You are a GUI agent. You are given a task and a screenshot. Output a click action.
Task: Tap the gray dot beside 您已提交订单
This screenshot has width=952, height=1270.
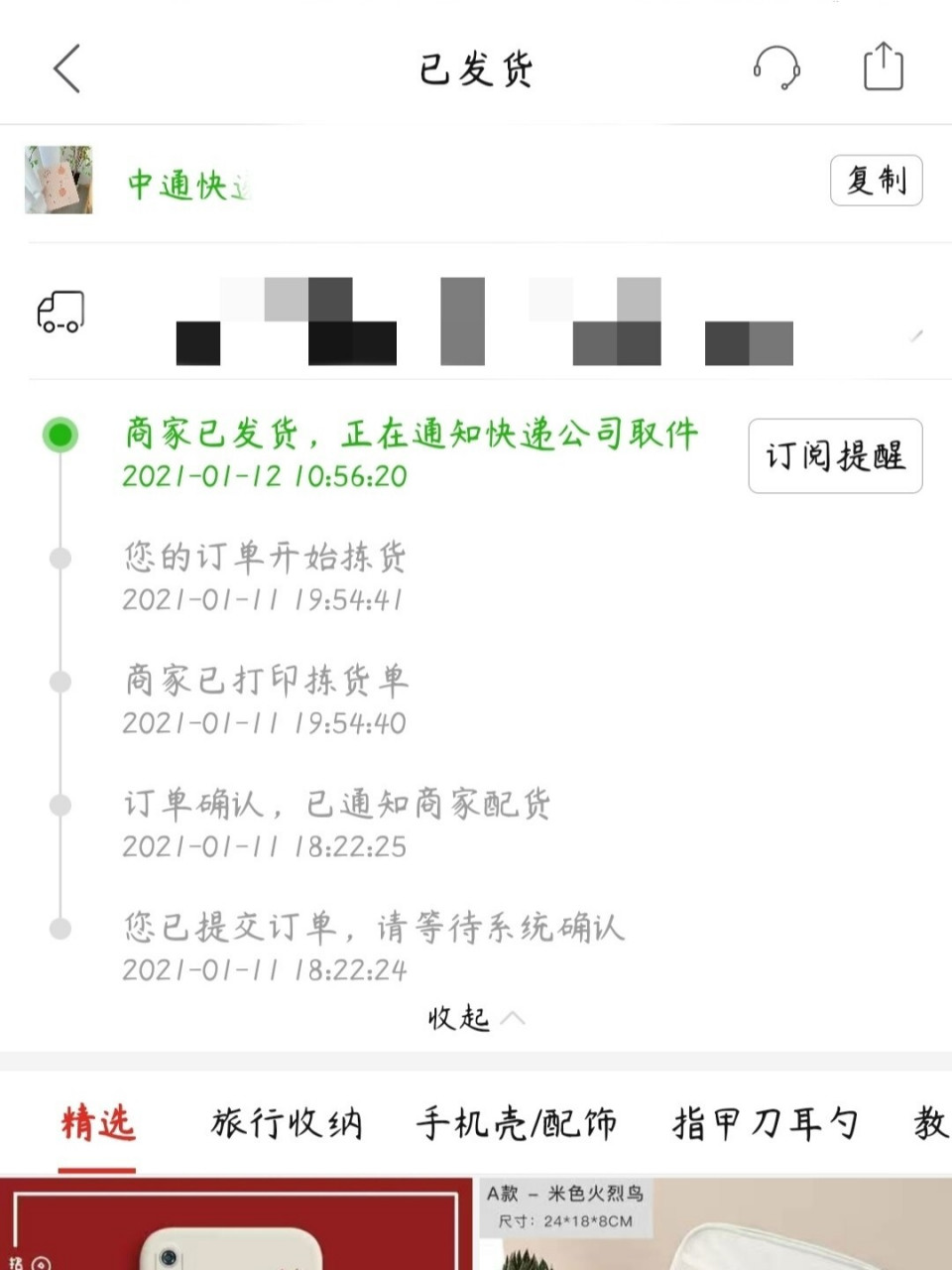tap(58, 931)
